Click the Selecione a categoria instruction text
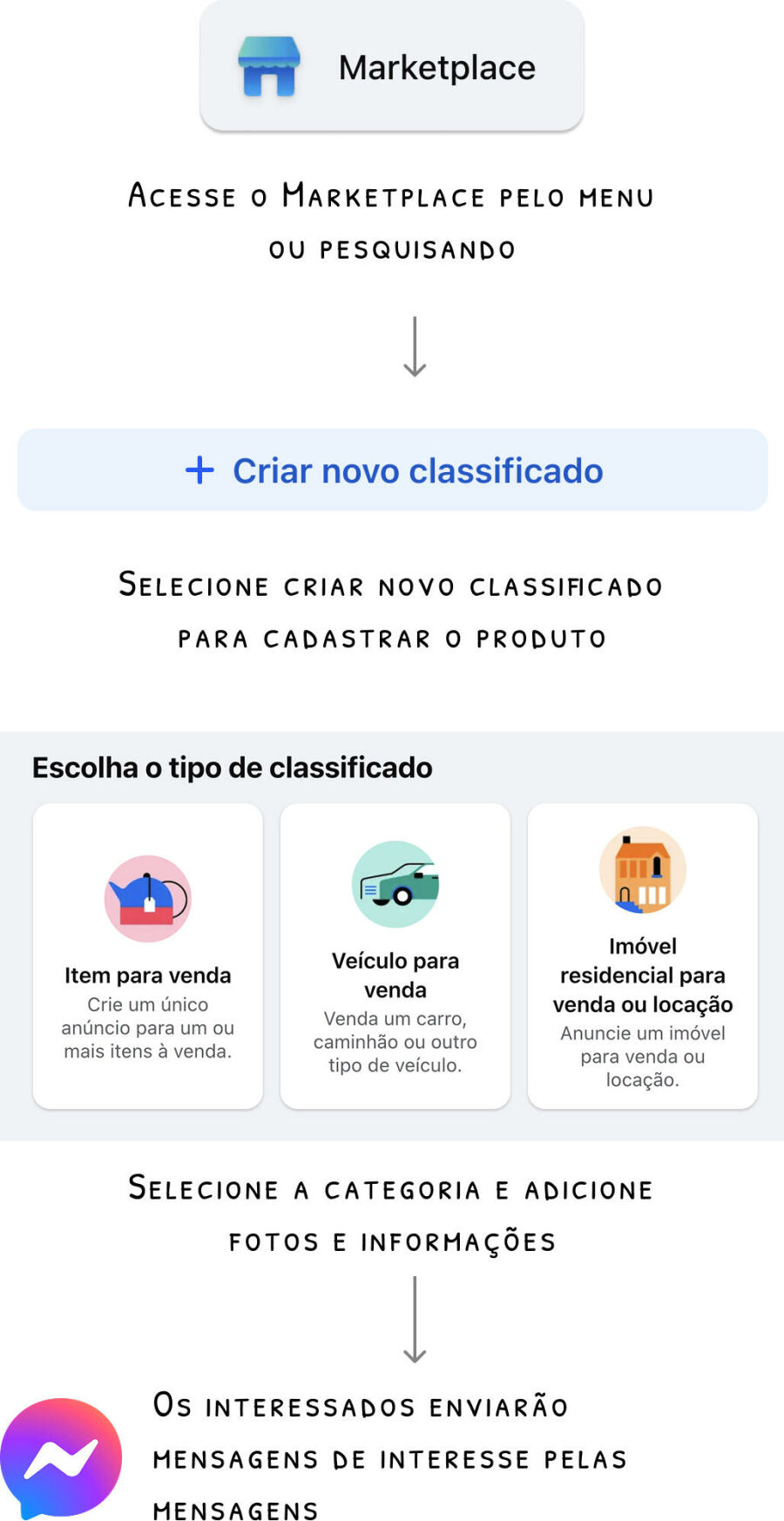 click(391, 1215)
